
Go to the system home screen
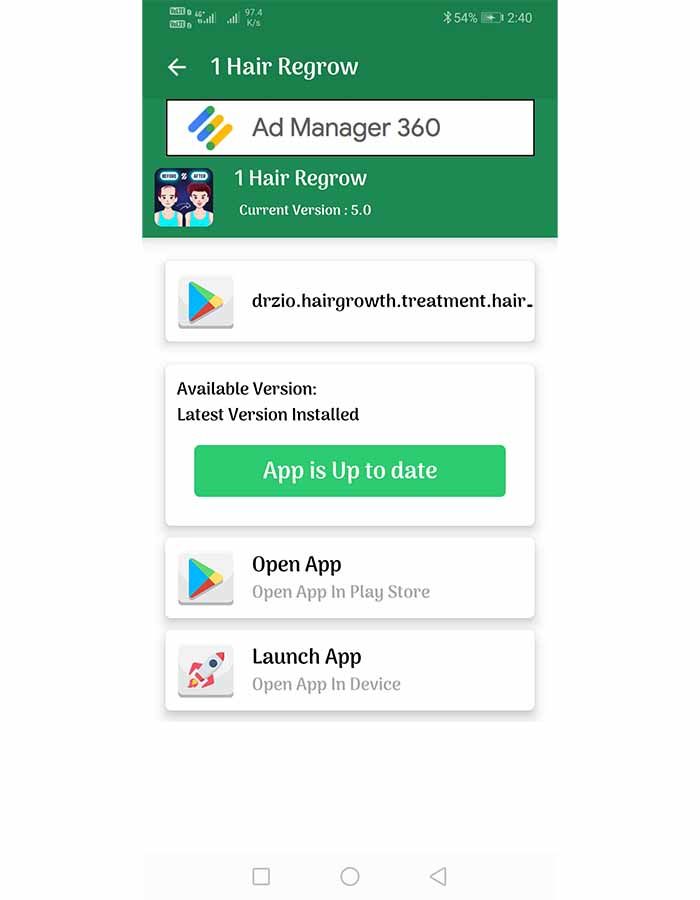tap(349, 877)
